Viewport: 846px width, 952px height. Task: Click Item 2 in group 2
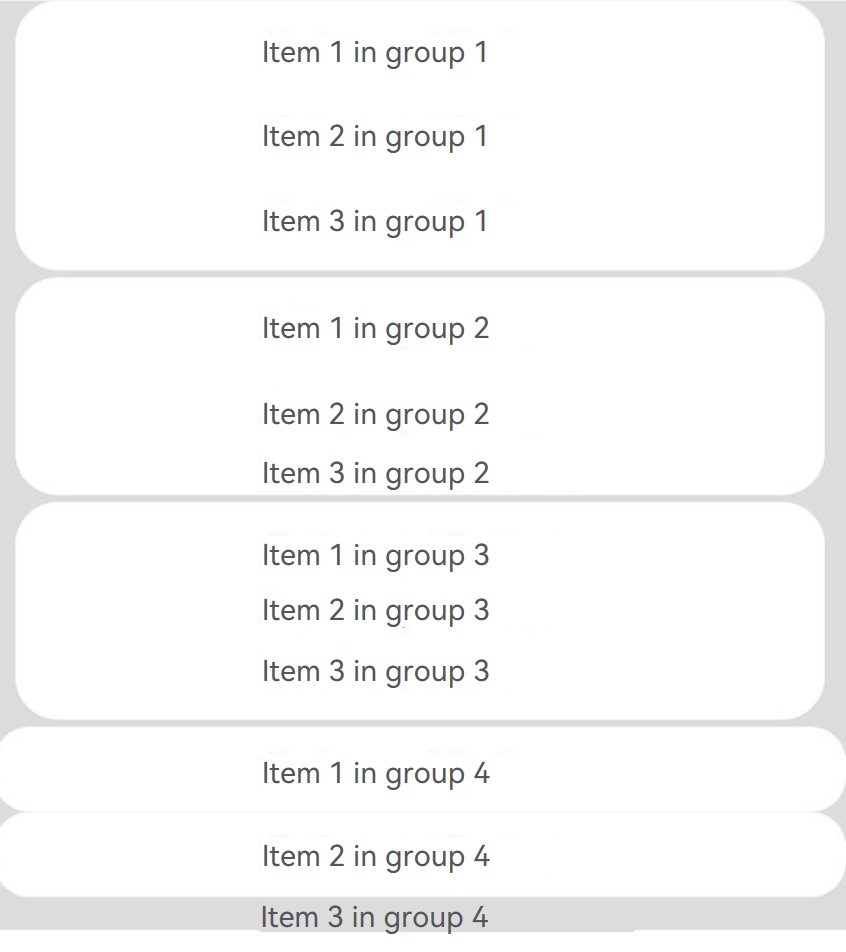(x=375, y=414)
